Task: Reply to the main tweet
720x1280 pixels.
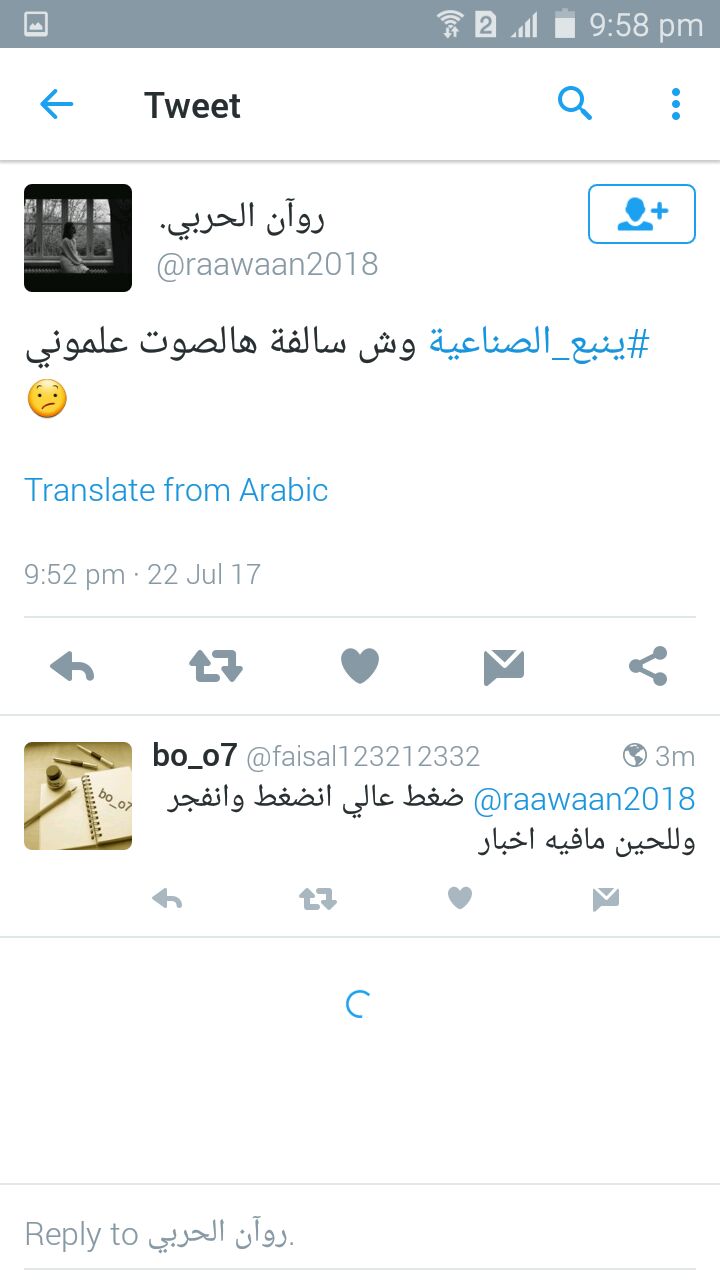Action: [72, 666]
